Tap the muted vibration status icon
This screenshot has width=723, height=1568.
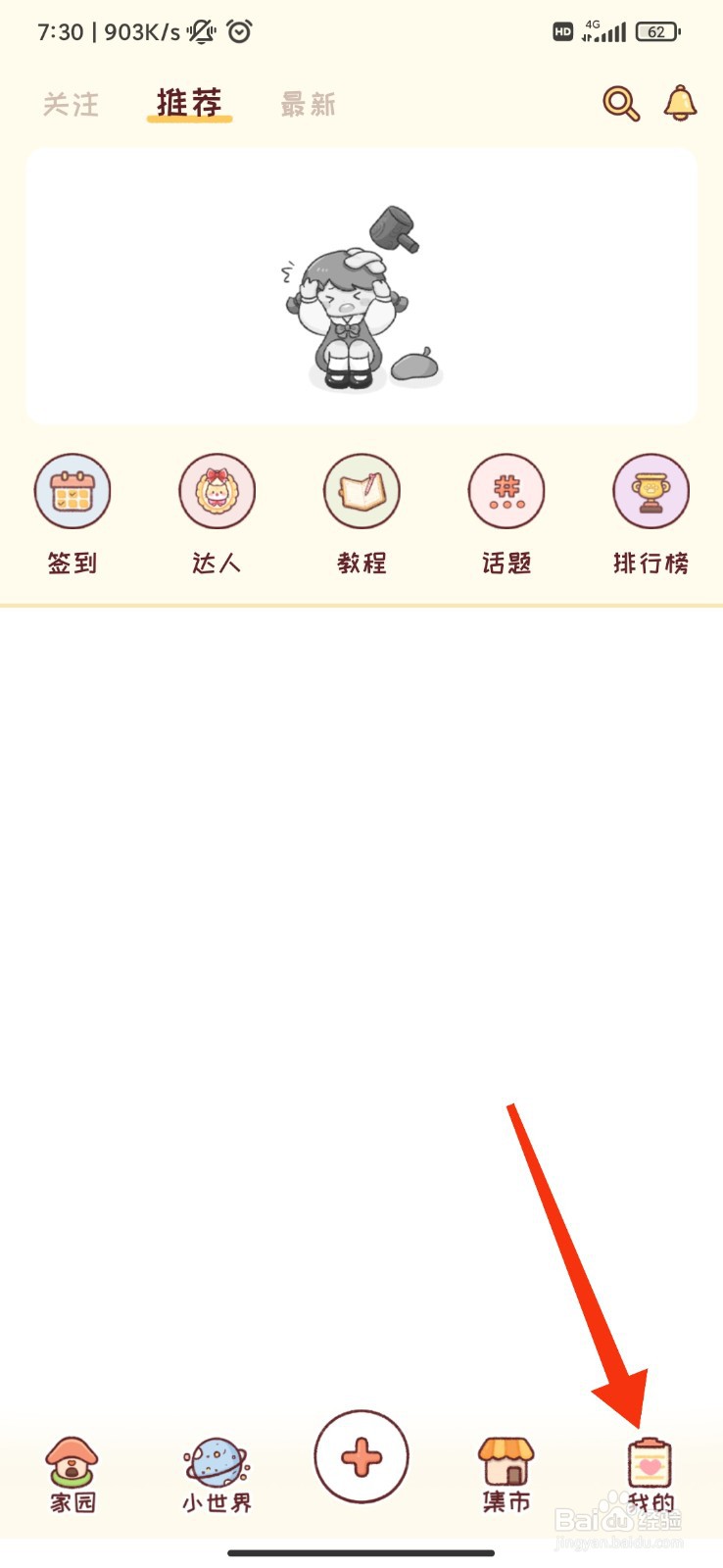coord(200,31)
